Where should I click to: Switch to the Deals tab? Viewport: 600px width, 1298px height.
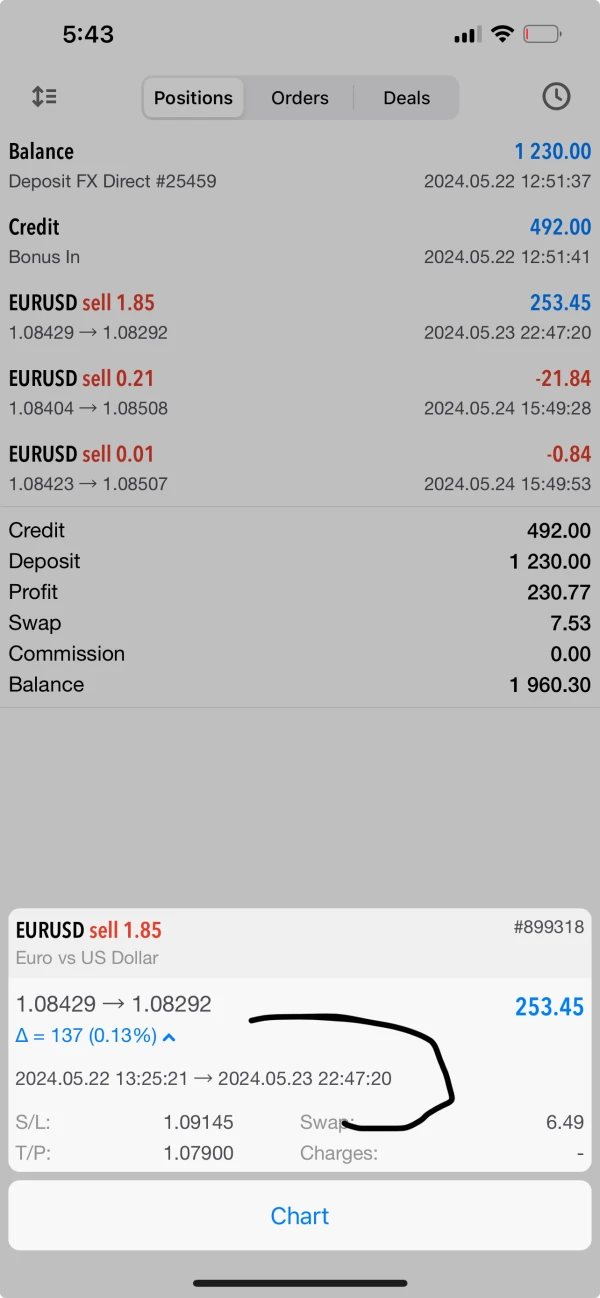406,98
